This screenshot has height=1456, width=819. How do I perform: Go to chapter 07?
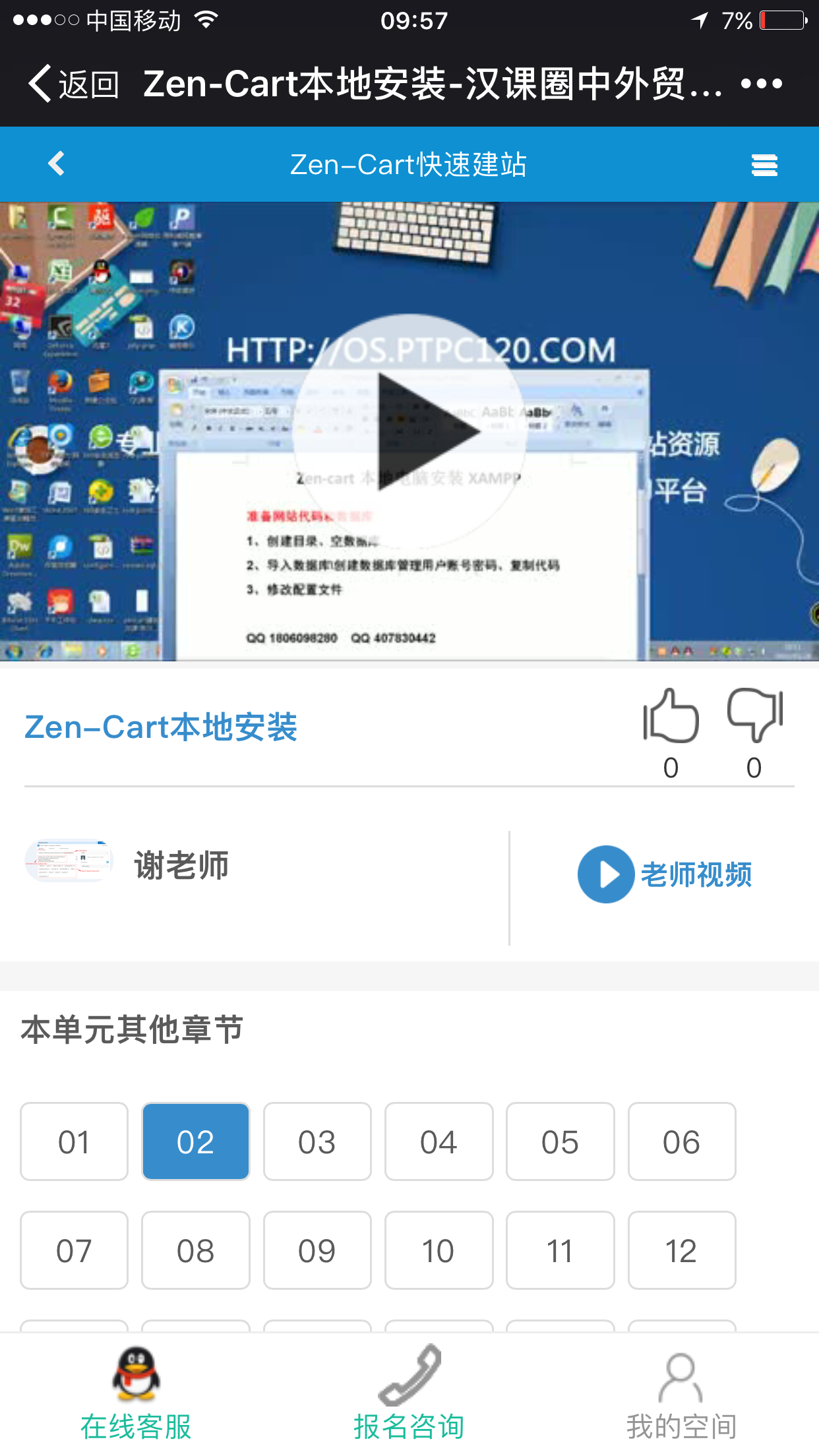point(74,1250)
